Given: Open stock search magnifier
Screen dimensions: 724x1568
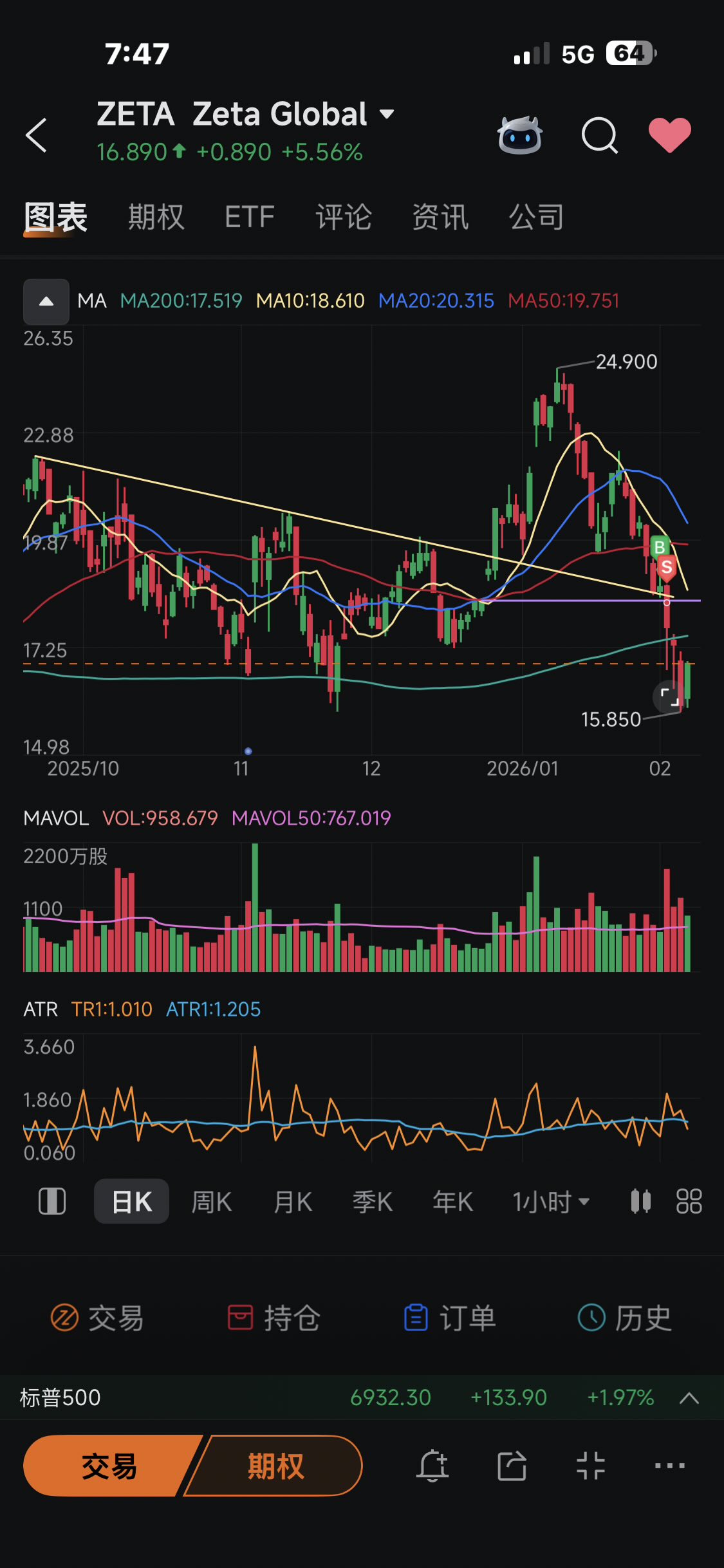Looking at the screenshot, I should (x=599, y=135).
